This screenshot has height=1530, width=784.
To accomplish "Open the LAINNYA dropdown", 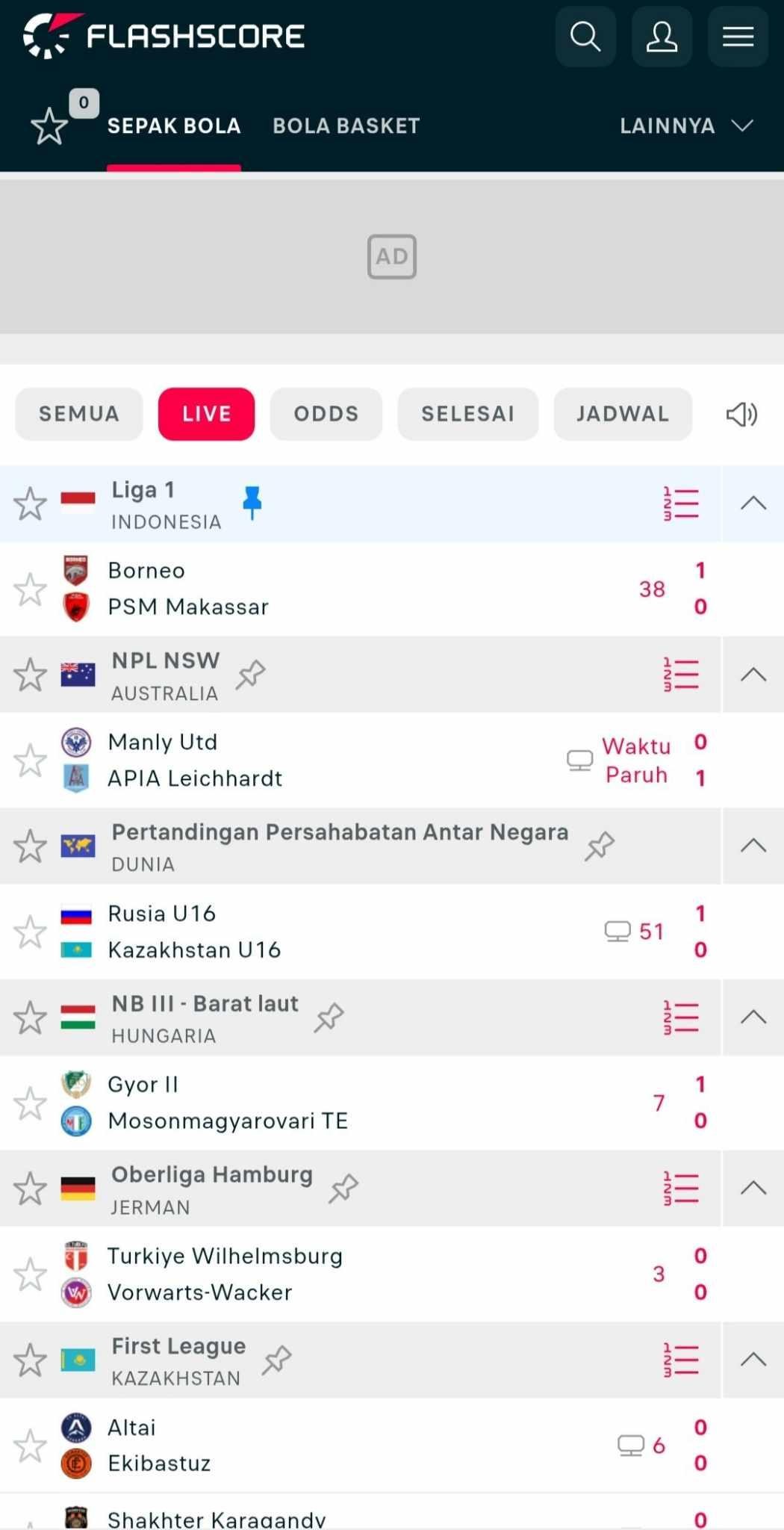I will pyautogui.click(x=685, y=126).
